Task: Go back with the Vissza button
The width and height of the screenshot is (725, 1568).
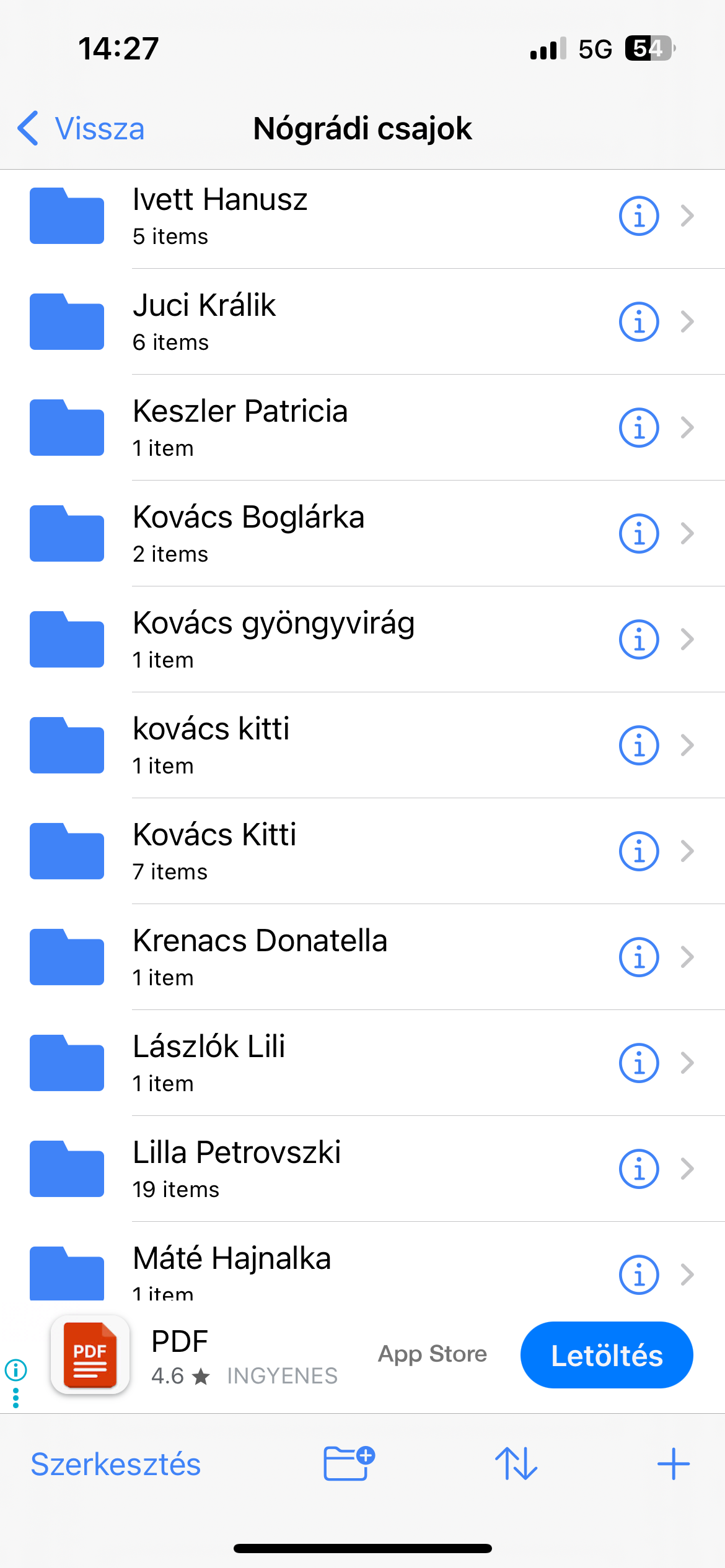Action: (x=81, y=129)
